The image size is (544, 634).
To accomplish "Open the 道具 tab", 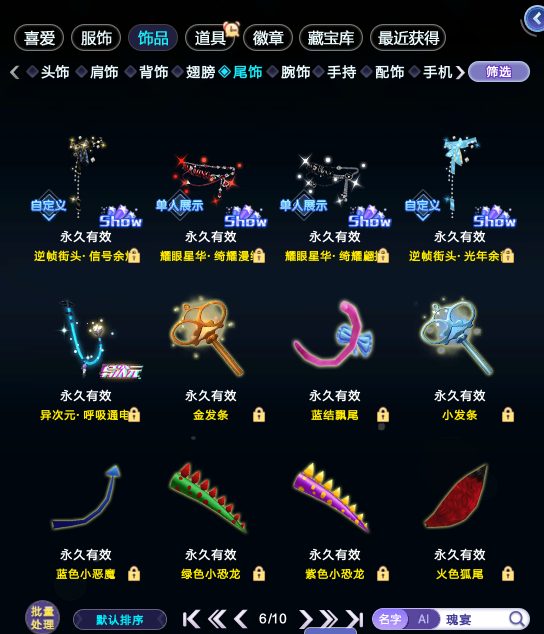I will click(x=210, y=38).
